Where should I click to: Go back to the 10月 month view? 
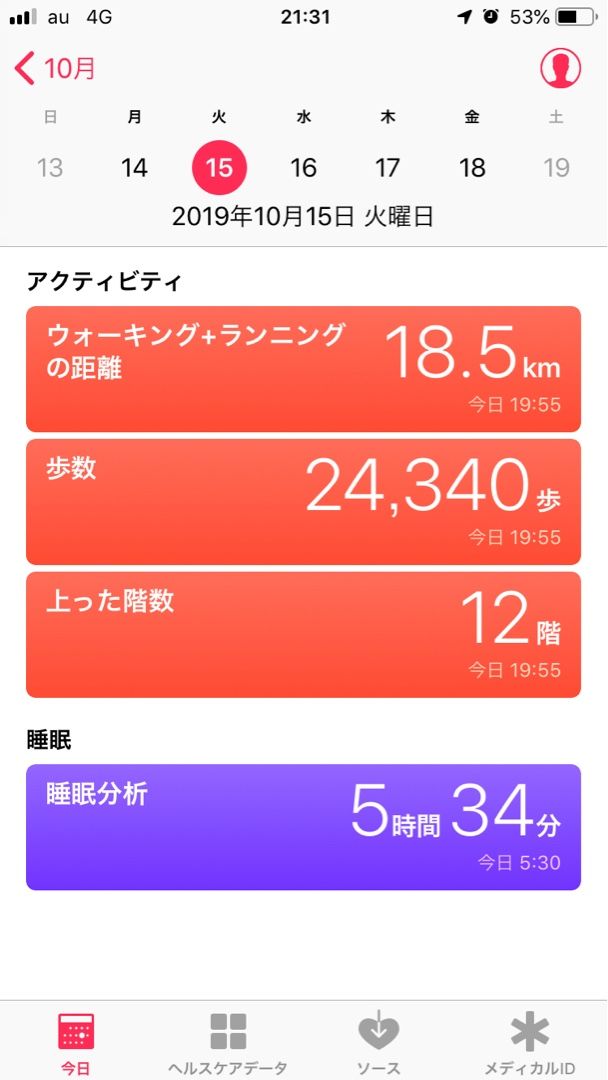pos(56,69)
